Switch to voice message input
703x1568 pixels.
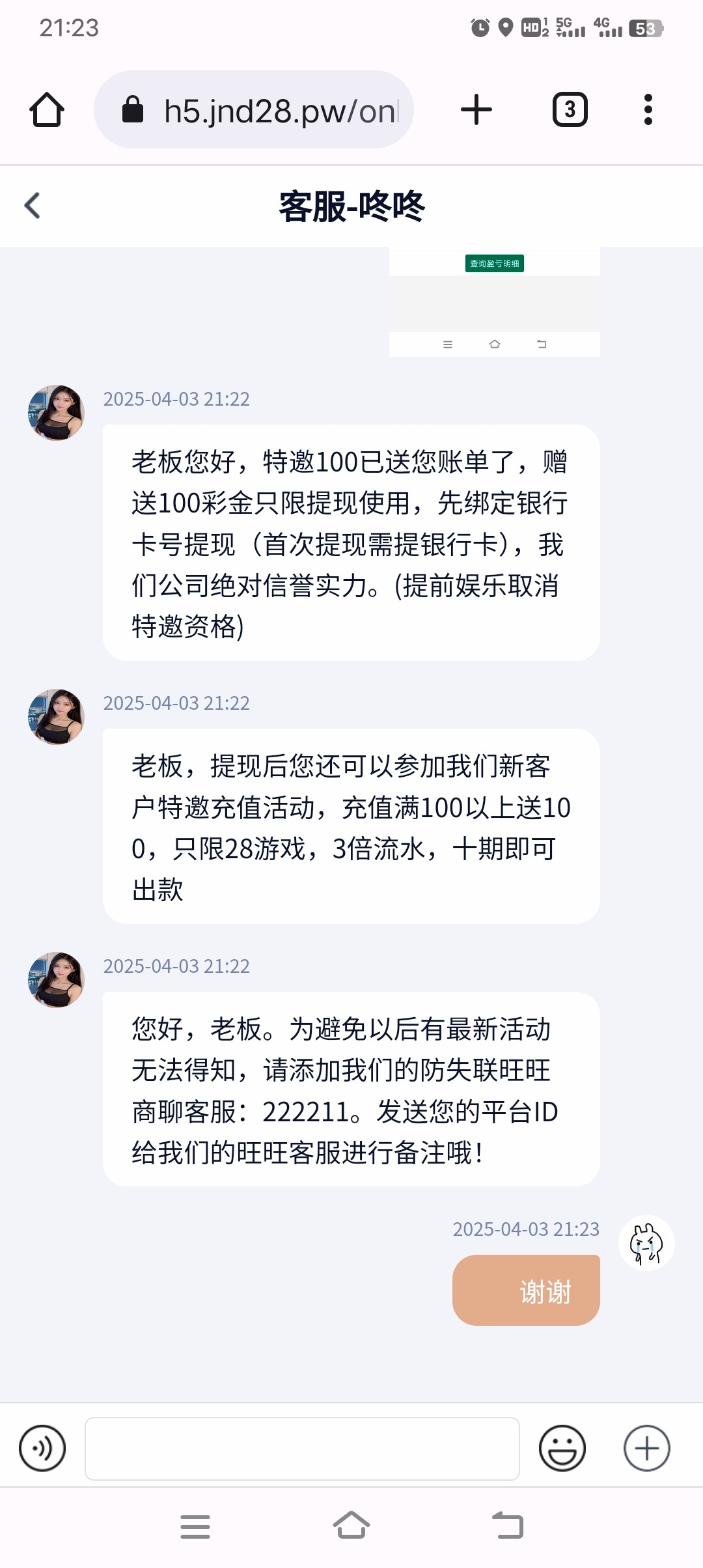(42, 1448)
